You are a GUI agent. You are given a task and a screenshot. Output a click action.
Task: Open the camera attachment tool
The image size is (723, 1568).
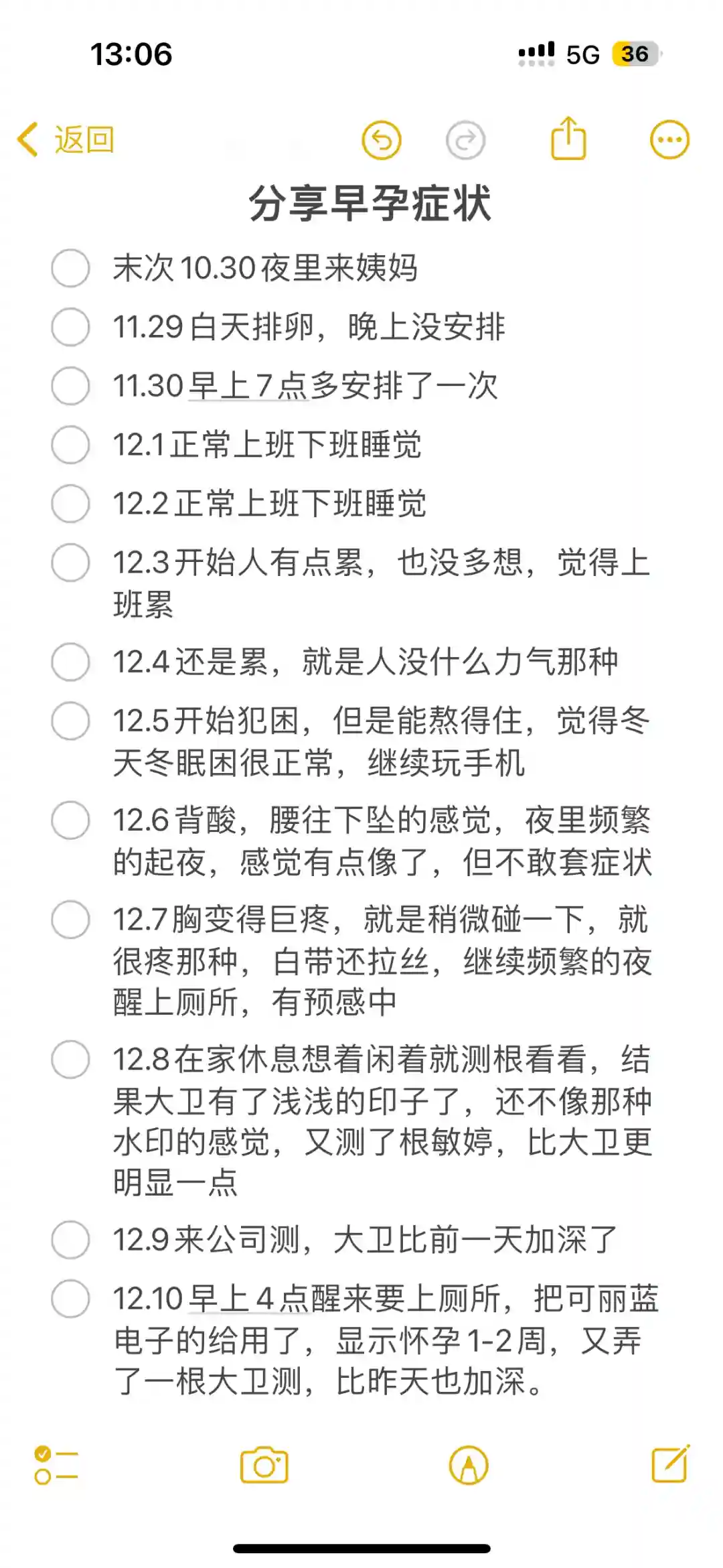coord(264,1466)
